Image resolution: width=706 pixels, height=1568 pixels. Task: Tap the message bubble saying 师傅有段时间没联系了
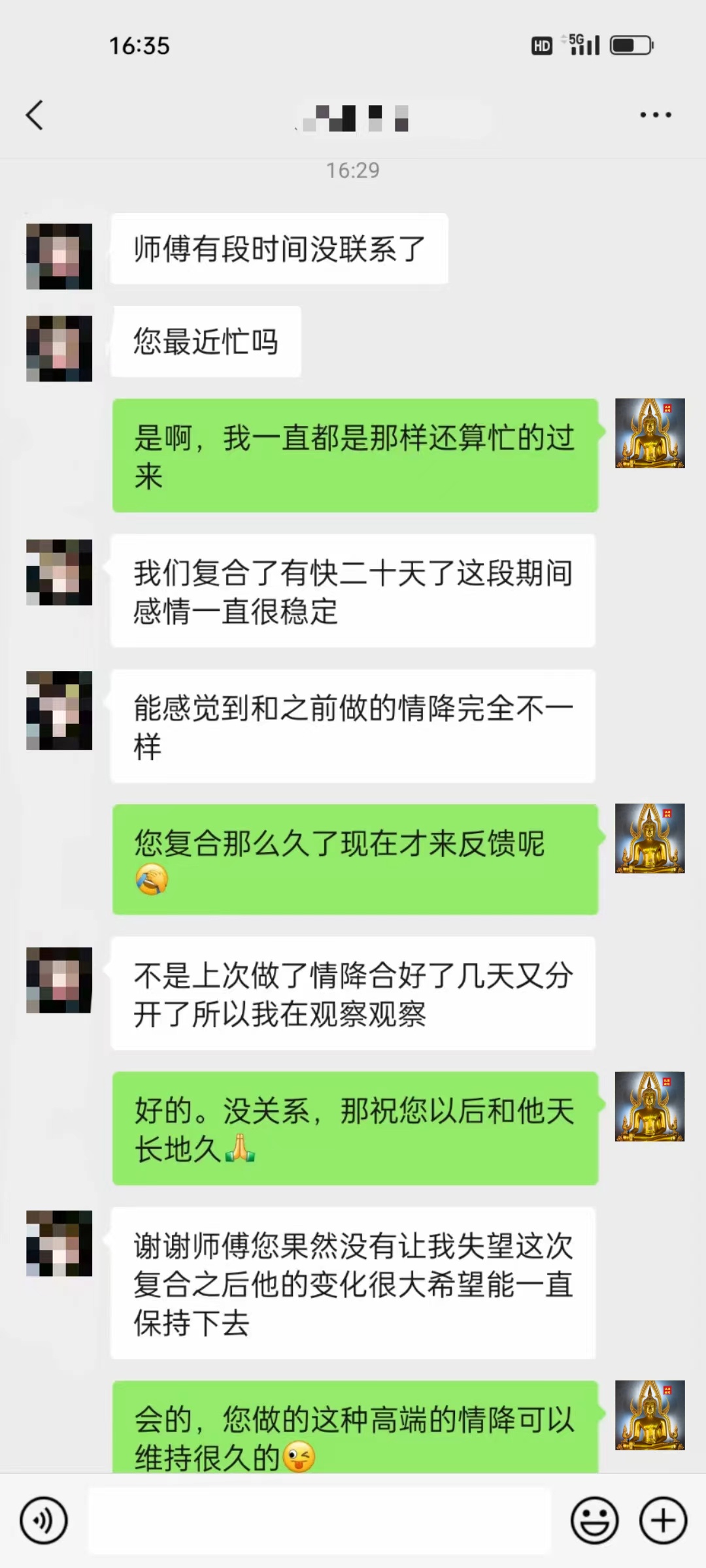pos(280,248)
